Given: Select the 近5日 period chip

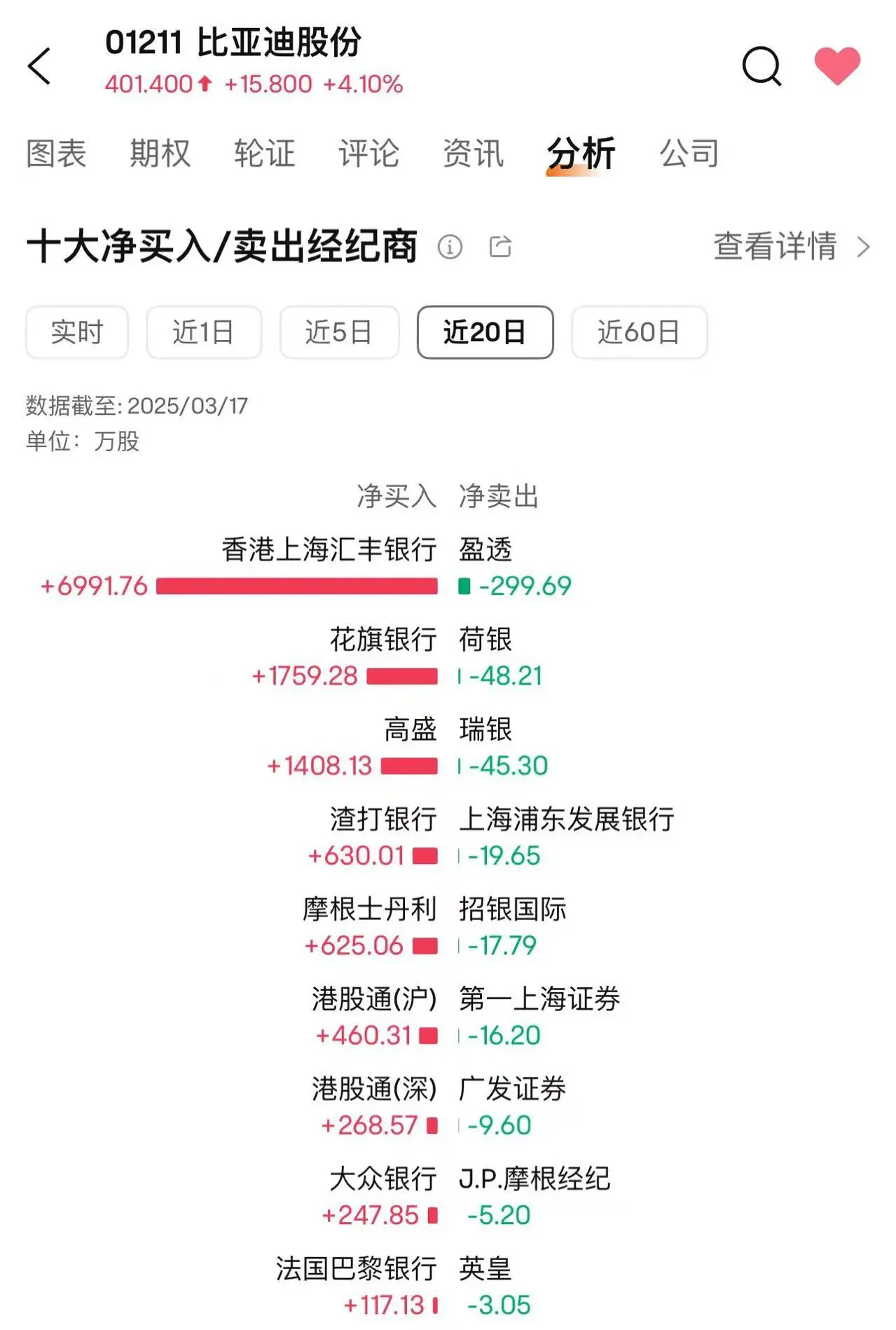Looking at the screenshot, I should point(339,332).
